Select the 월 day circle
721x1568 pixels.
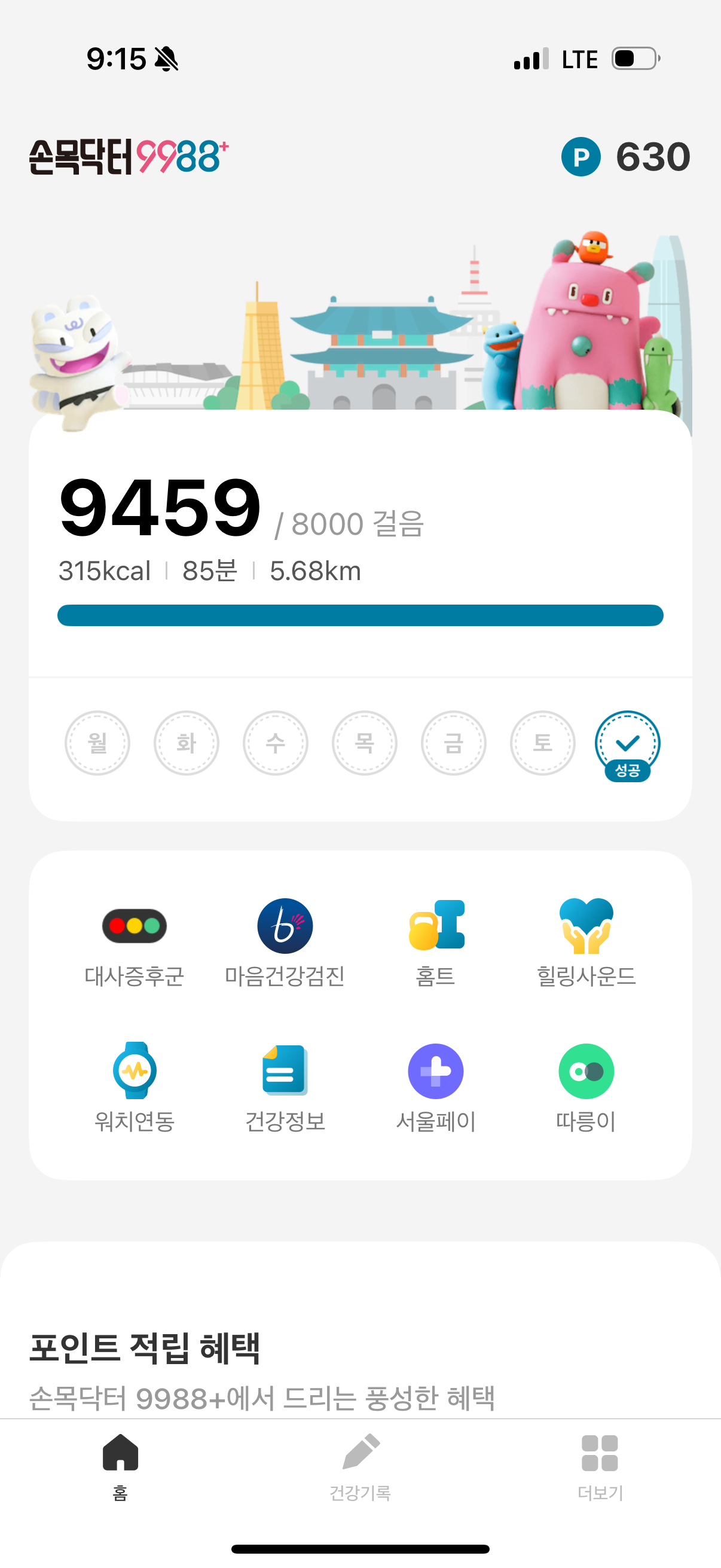tap(97, 743)
